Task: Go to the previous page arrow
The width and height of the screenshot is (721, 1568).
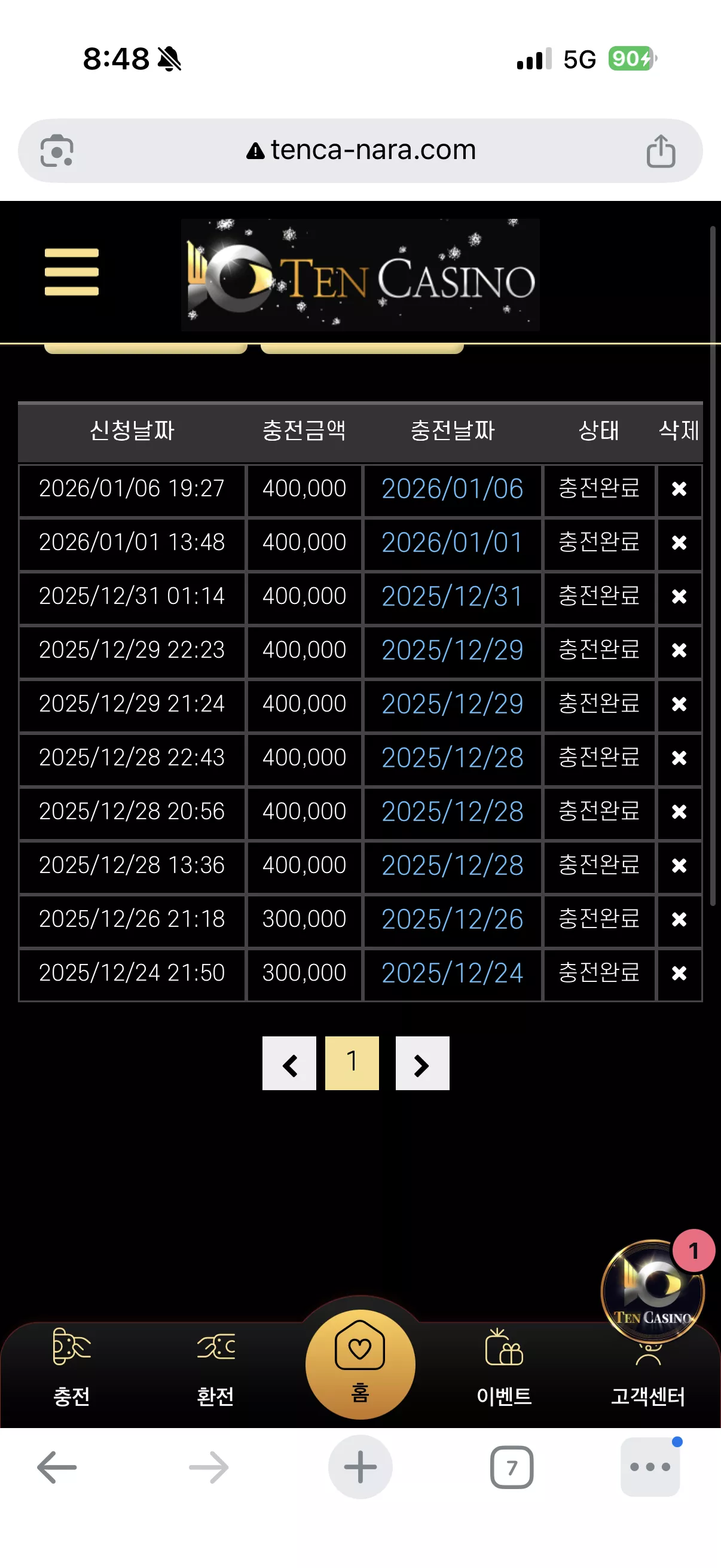Action: point(289,1063)
